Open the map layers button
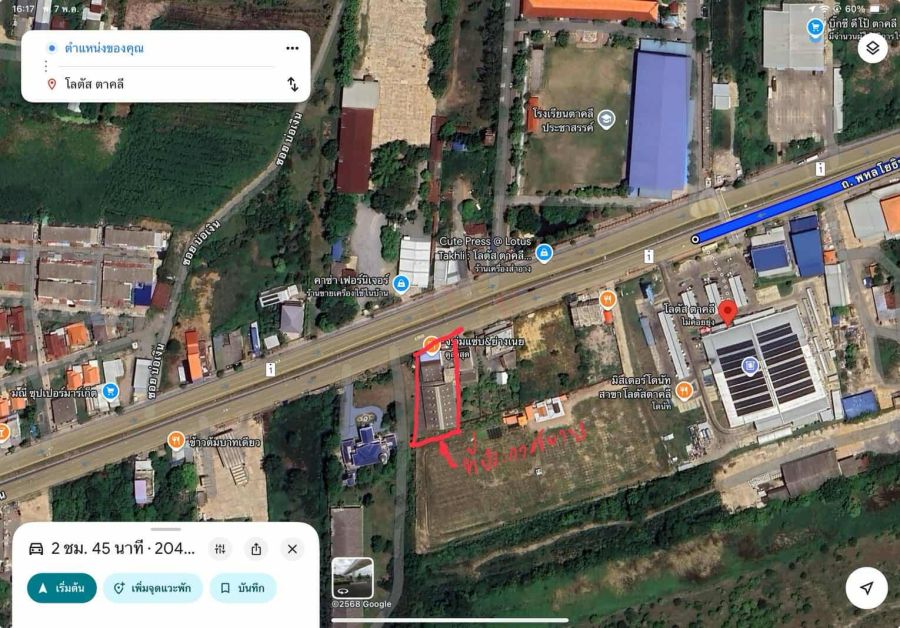The image size is (900, 628). click(872, 47)
